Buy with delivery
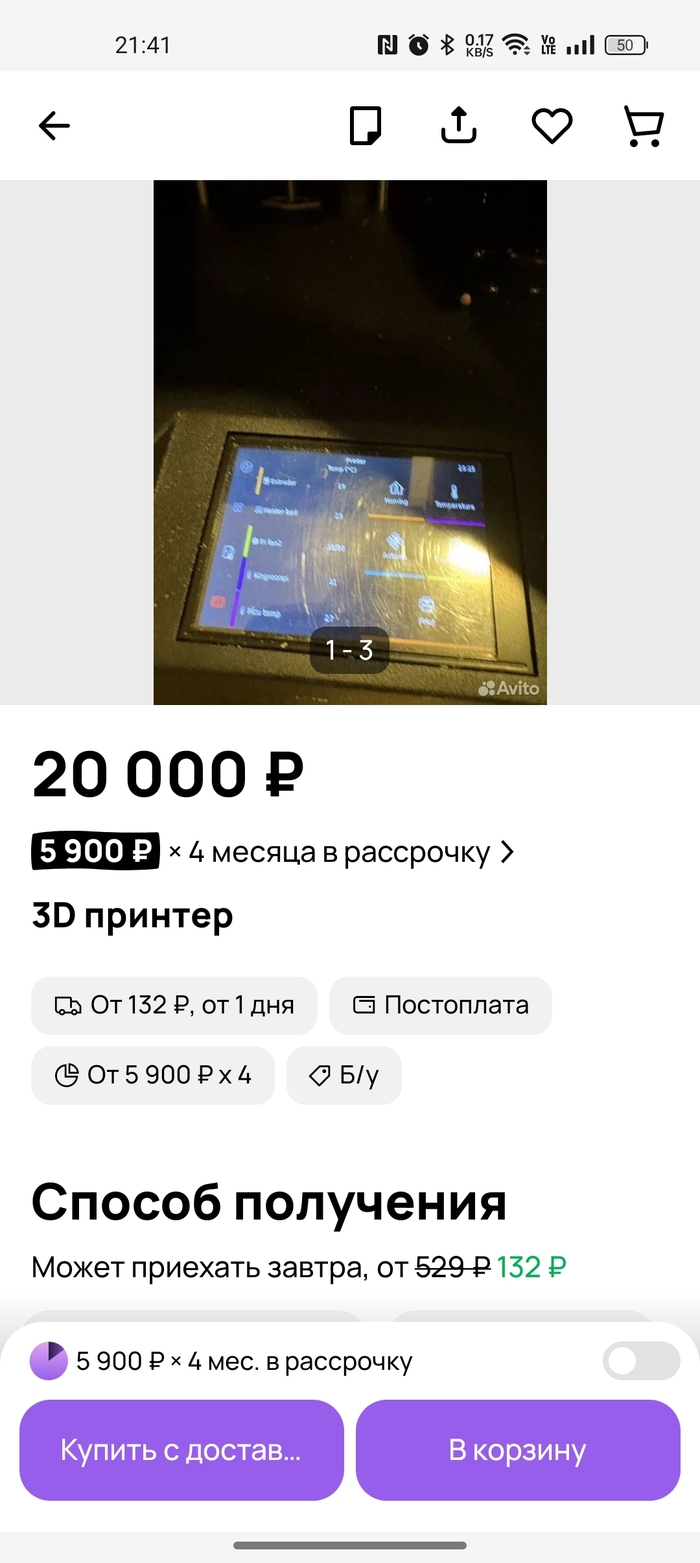The width and height of the screenshot is (700, 1563). coord(181,1450)
